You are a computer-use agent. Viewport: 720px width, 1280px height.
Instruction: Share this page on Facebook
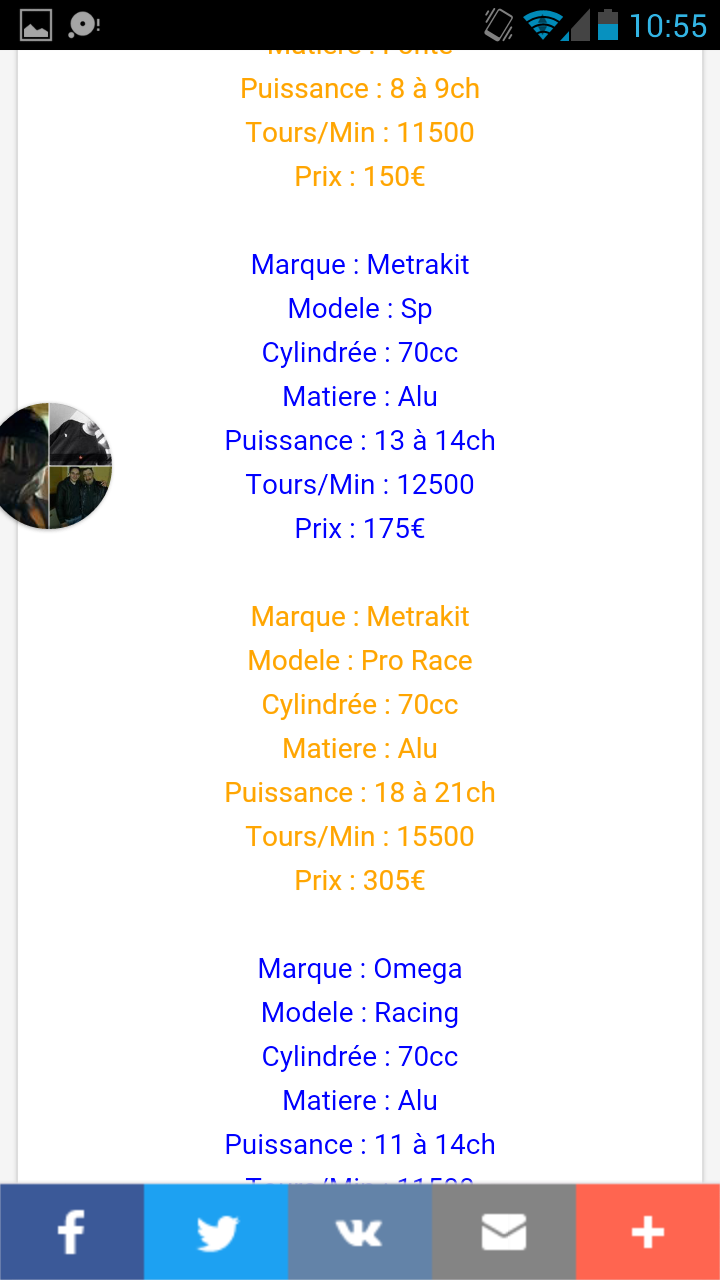click(x=72, y=1232)
